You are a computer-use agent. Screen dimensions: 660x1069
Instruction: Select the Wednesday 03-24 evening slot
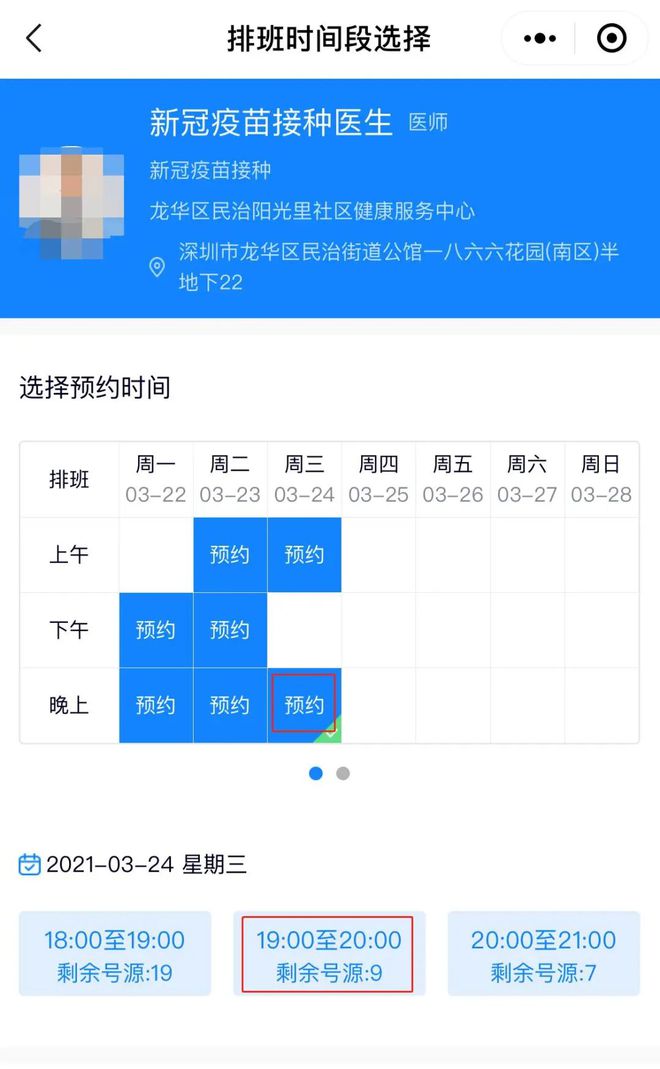[304, 705]
